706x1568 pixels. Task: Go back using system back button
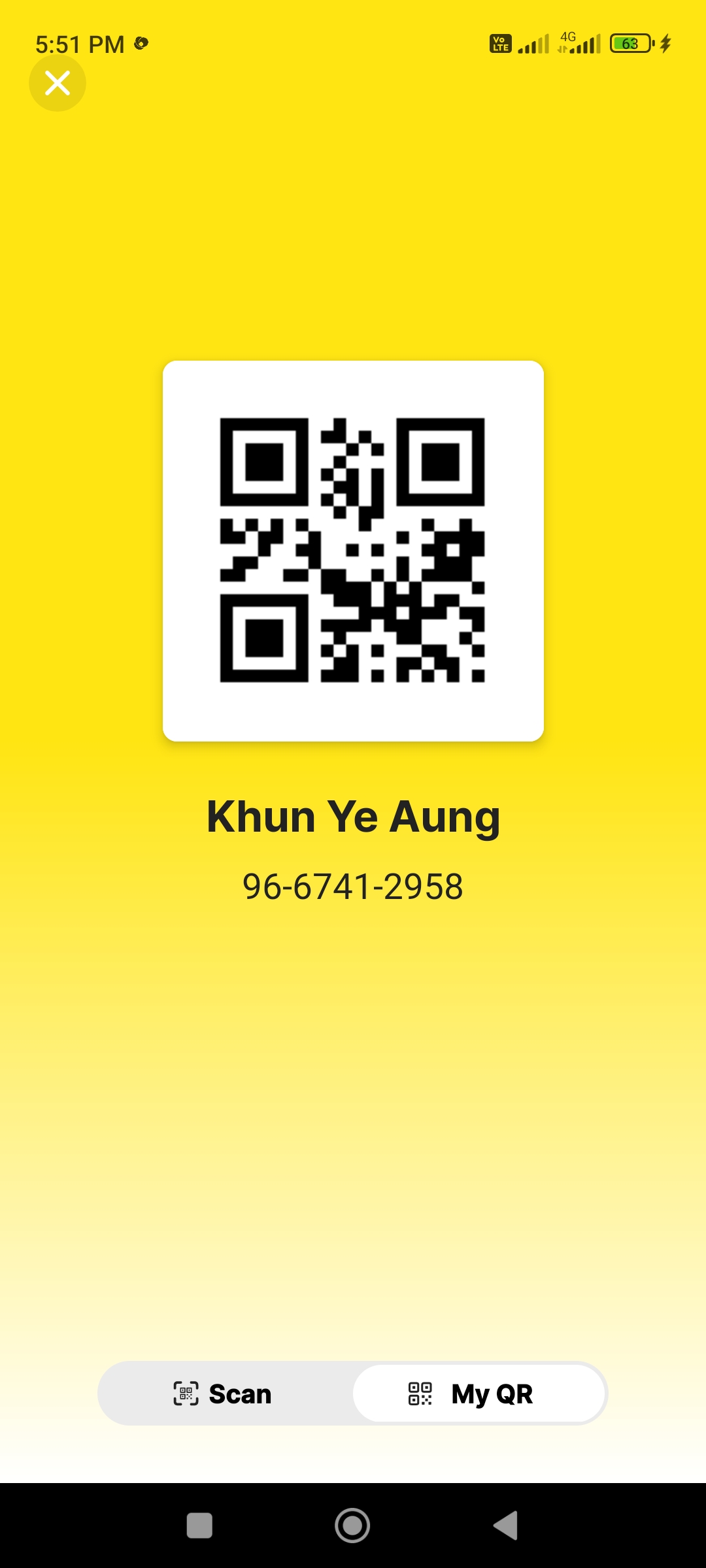tap(505, 1526)
